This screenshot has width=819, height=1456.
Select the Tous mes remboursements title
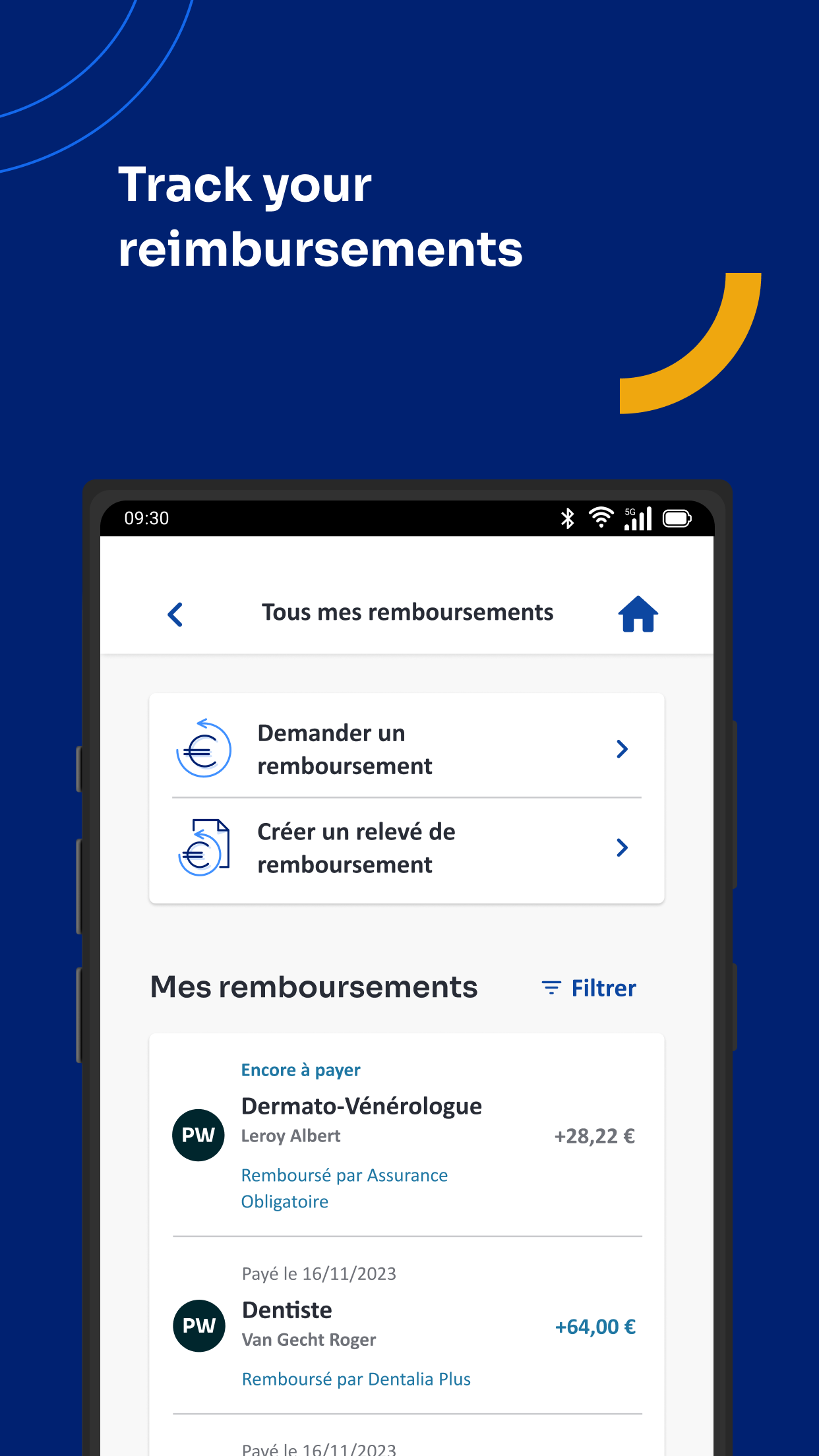point(408,612)
